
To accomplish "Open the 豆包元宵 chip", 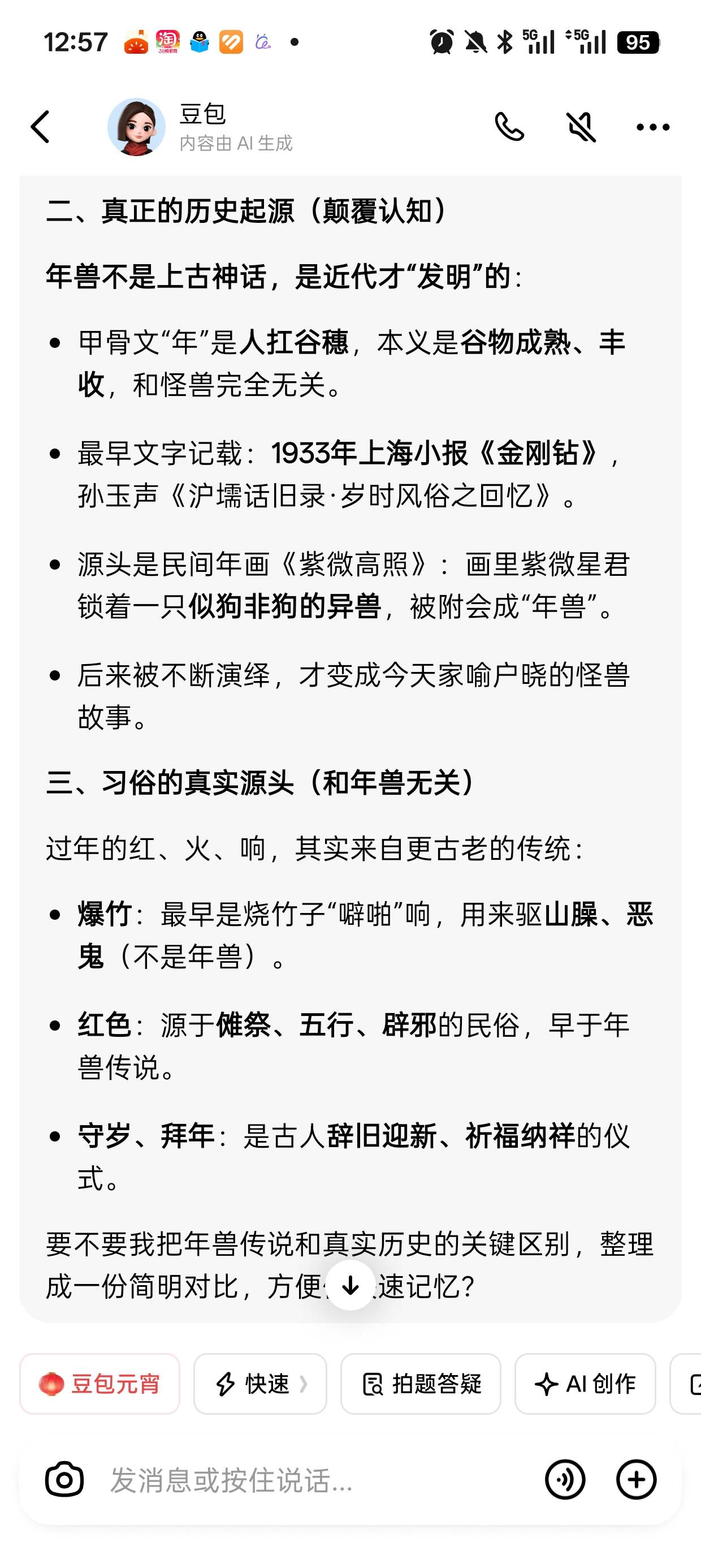I will [100, 1384].
